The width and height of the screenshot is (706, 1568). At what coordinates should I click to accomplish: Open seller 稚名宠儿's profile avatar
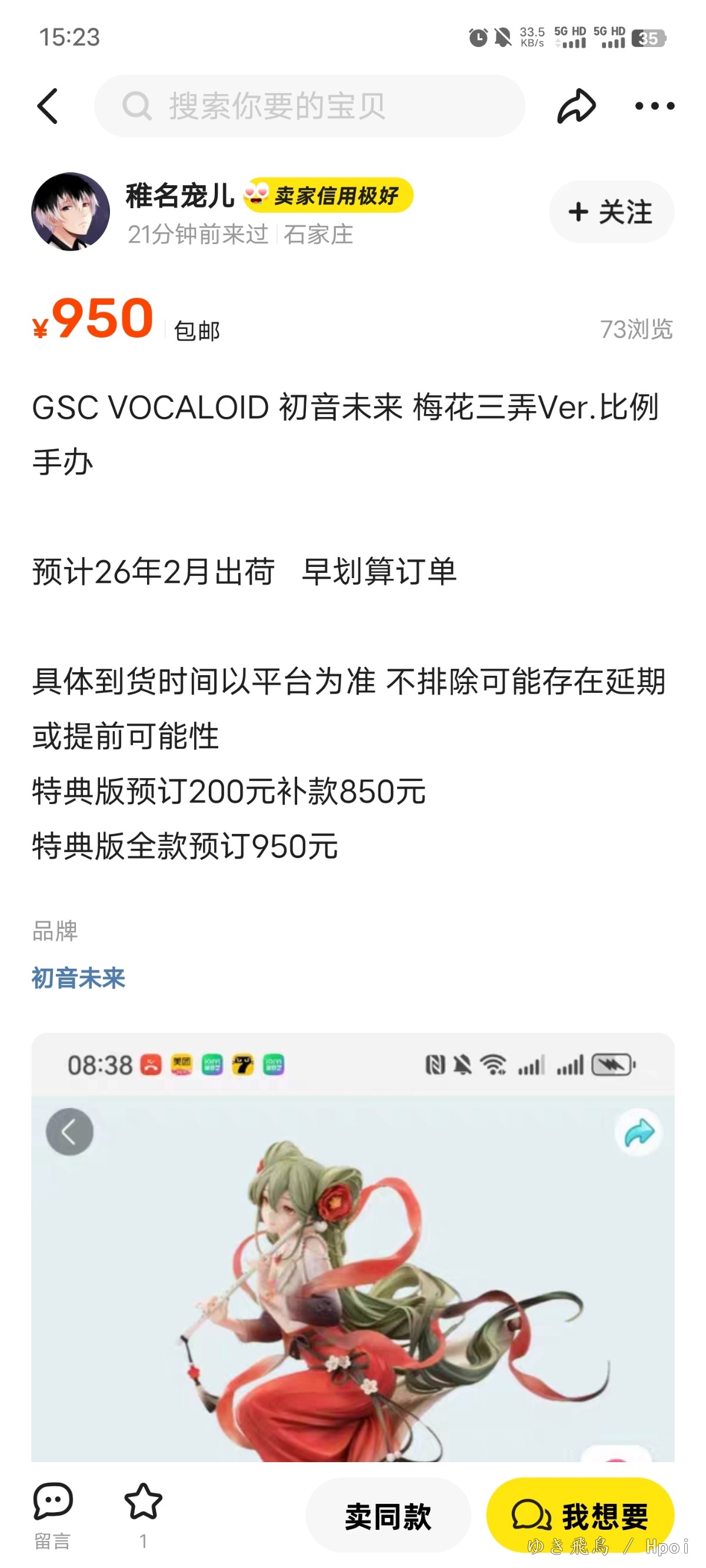(71, 212)
